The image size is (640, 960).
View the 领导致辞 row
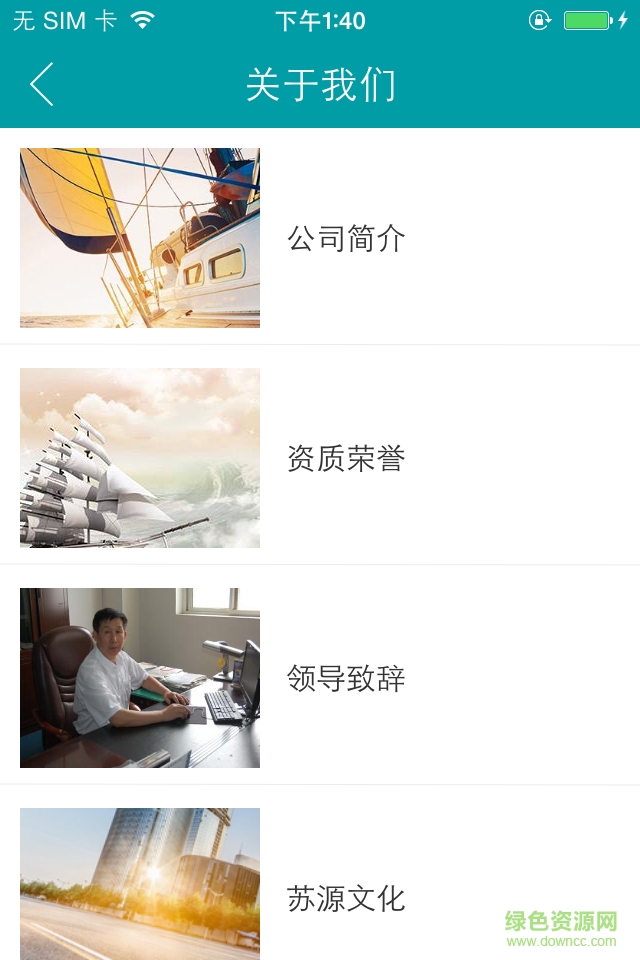[x=346, y=678]
